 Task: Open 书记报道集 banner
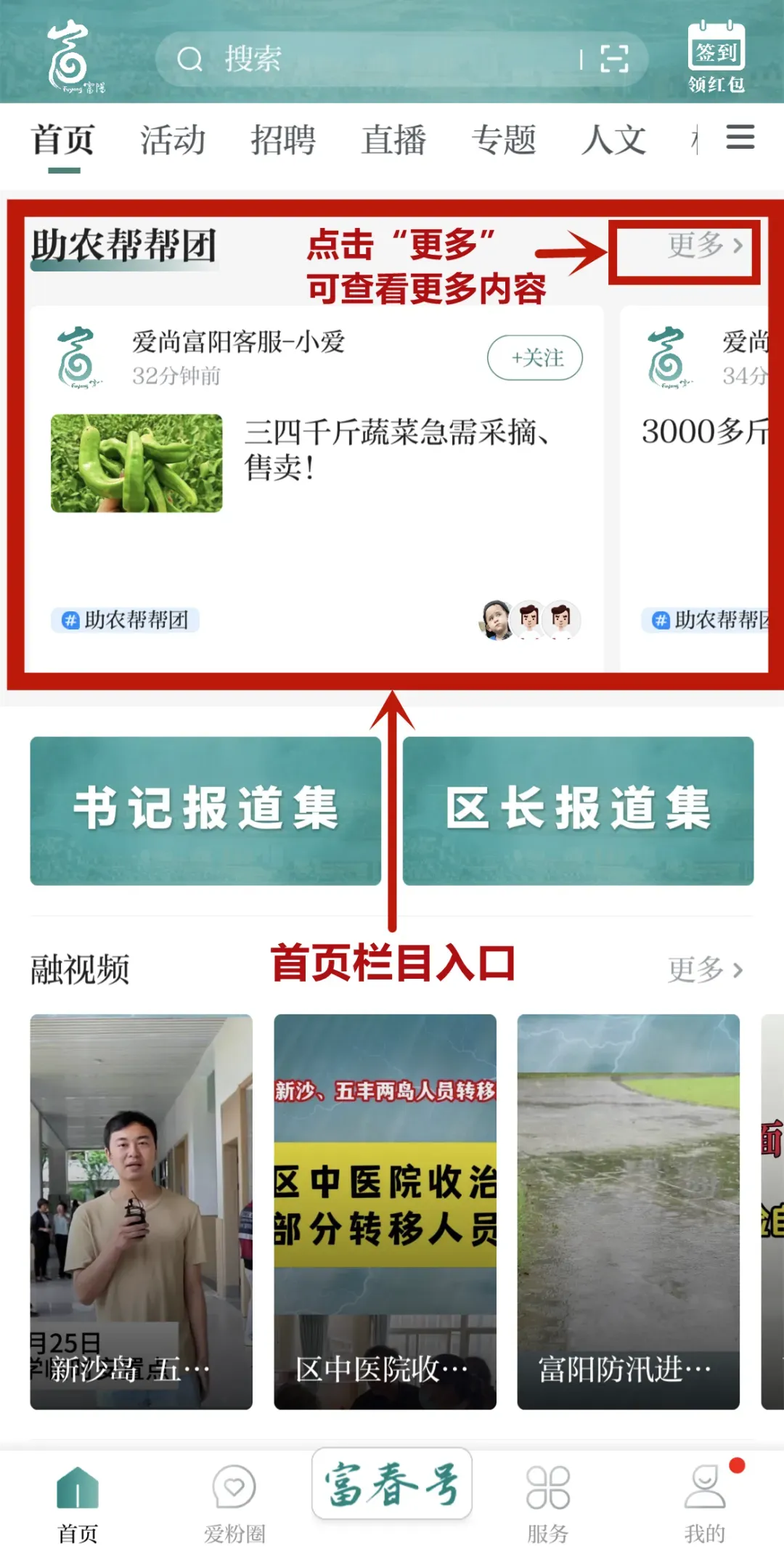coord(205,810)
